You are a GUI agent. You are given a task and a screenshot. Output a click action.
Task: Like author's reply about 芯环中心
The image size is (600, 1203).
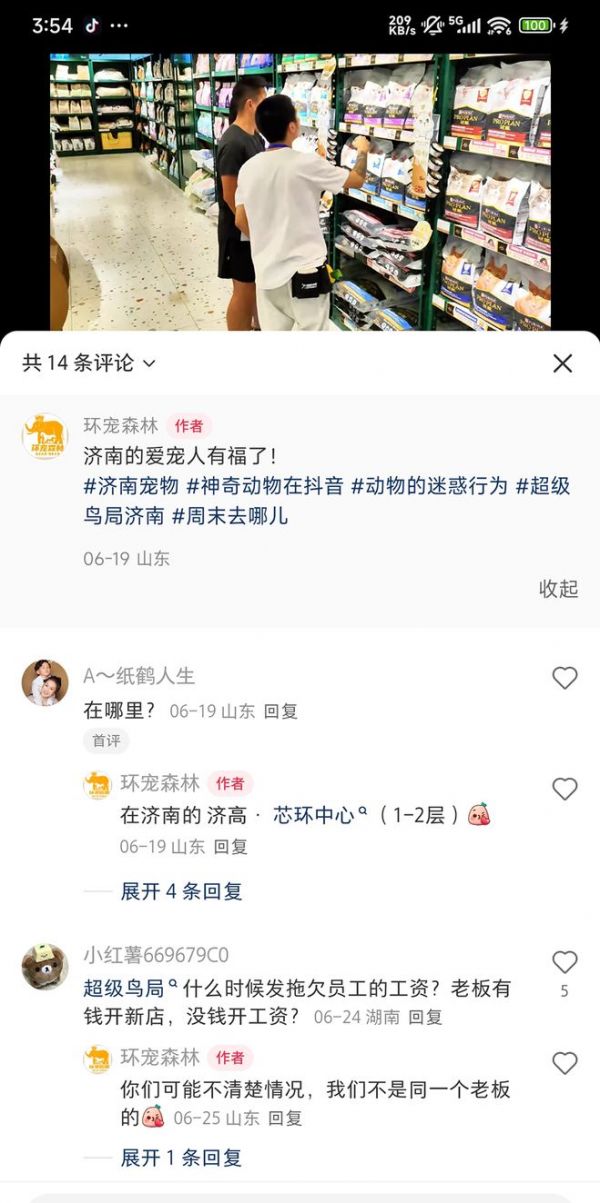[x=565, y=789]
